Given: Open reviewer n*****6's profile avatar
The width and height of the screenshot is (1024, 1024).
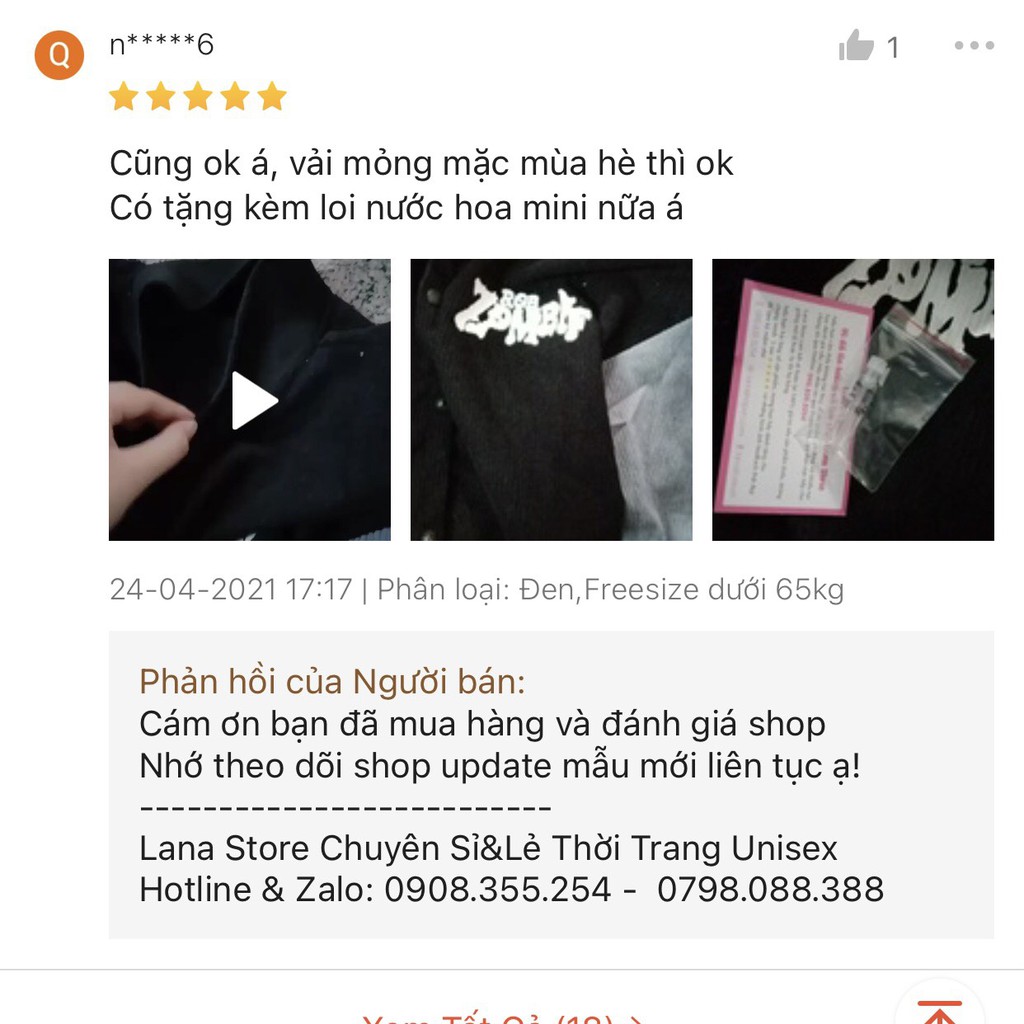Looking at the screenshot, I should (59, 55).
